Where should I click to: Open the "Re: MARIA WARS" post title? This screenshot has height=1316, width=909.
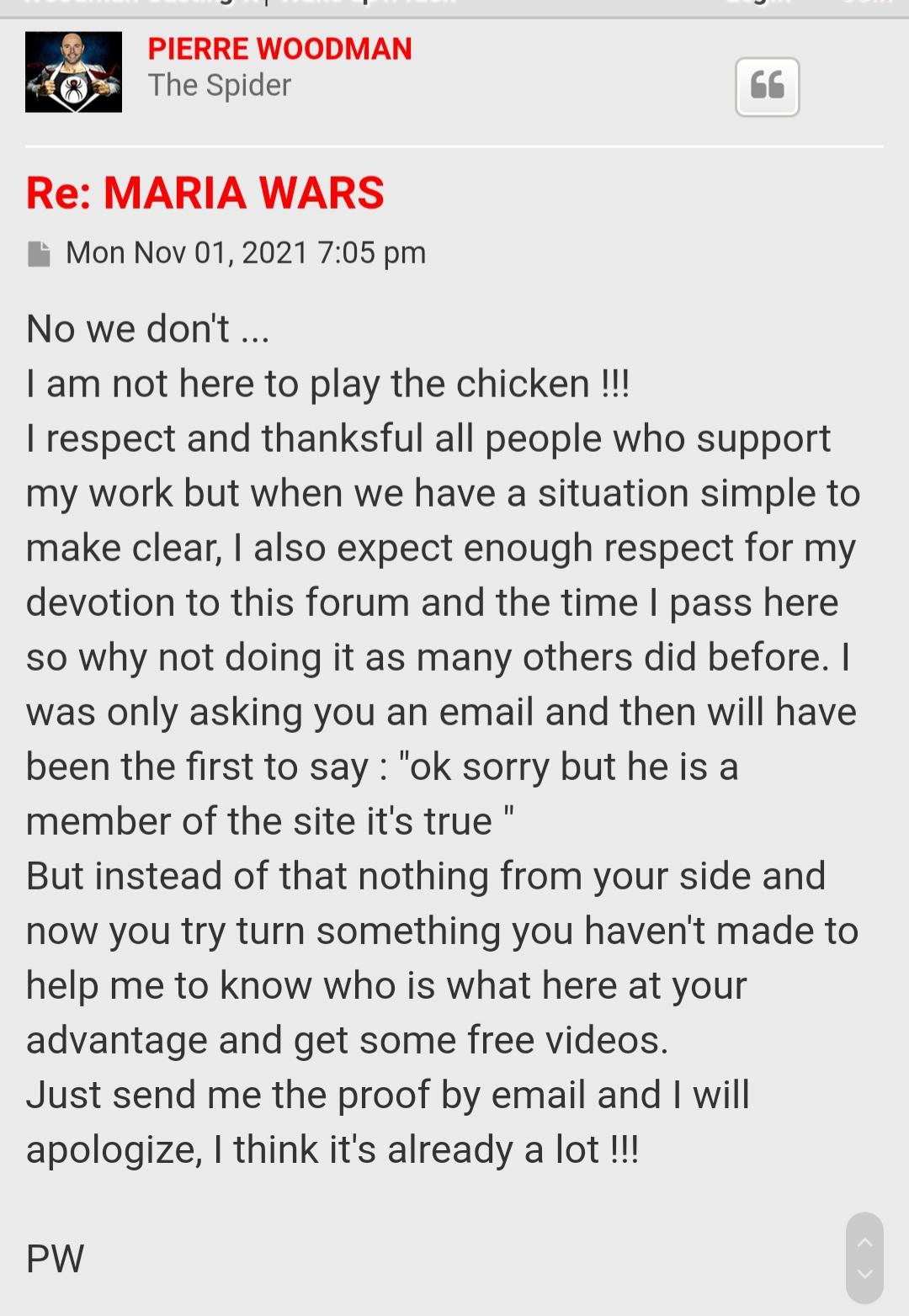coord(205,193)
